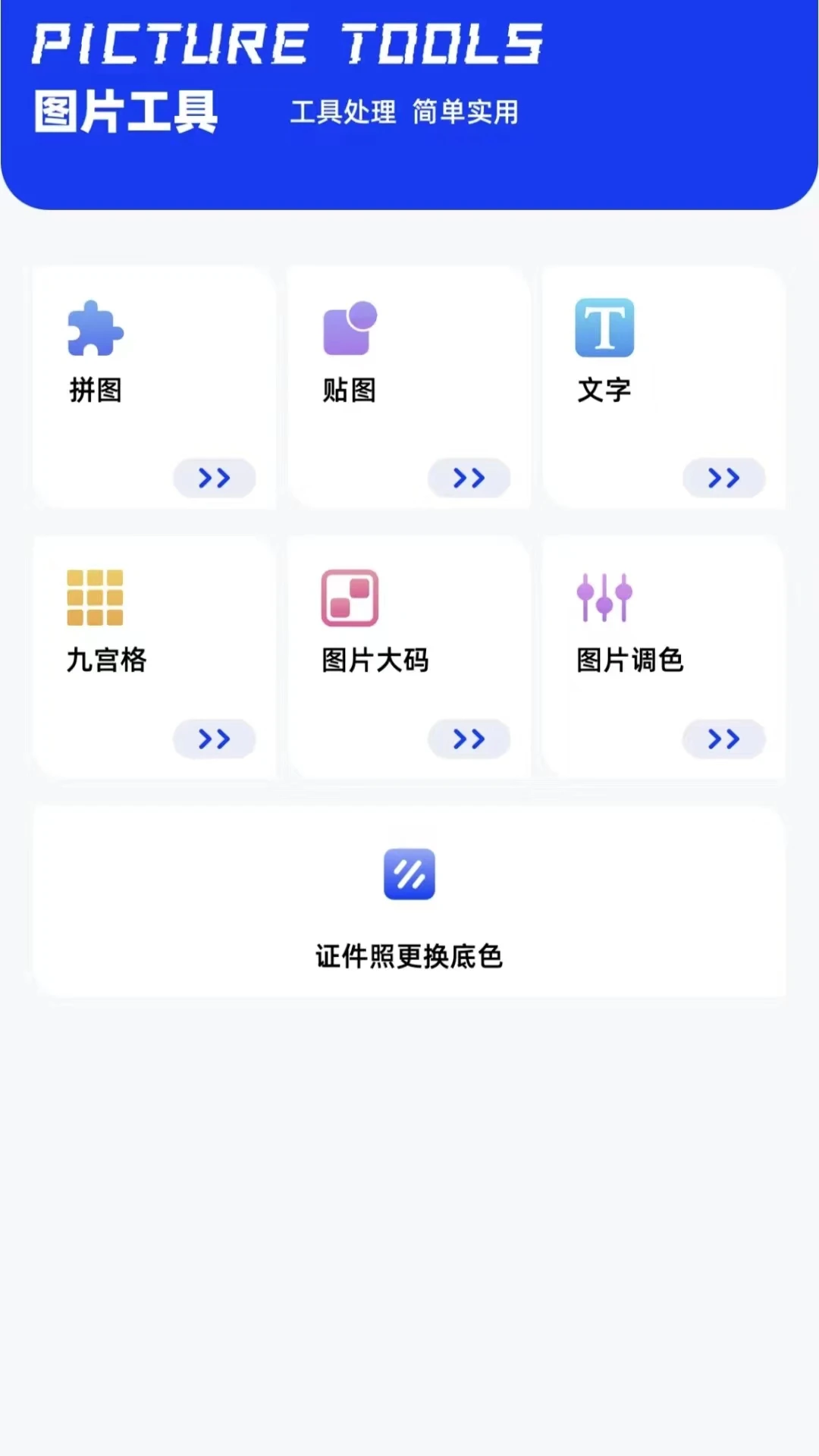Click the chevron on the 九宫格 card
Screen dimensions: 819x1456
pos(214,739)
